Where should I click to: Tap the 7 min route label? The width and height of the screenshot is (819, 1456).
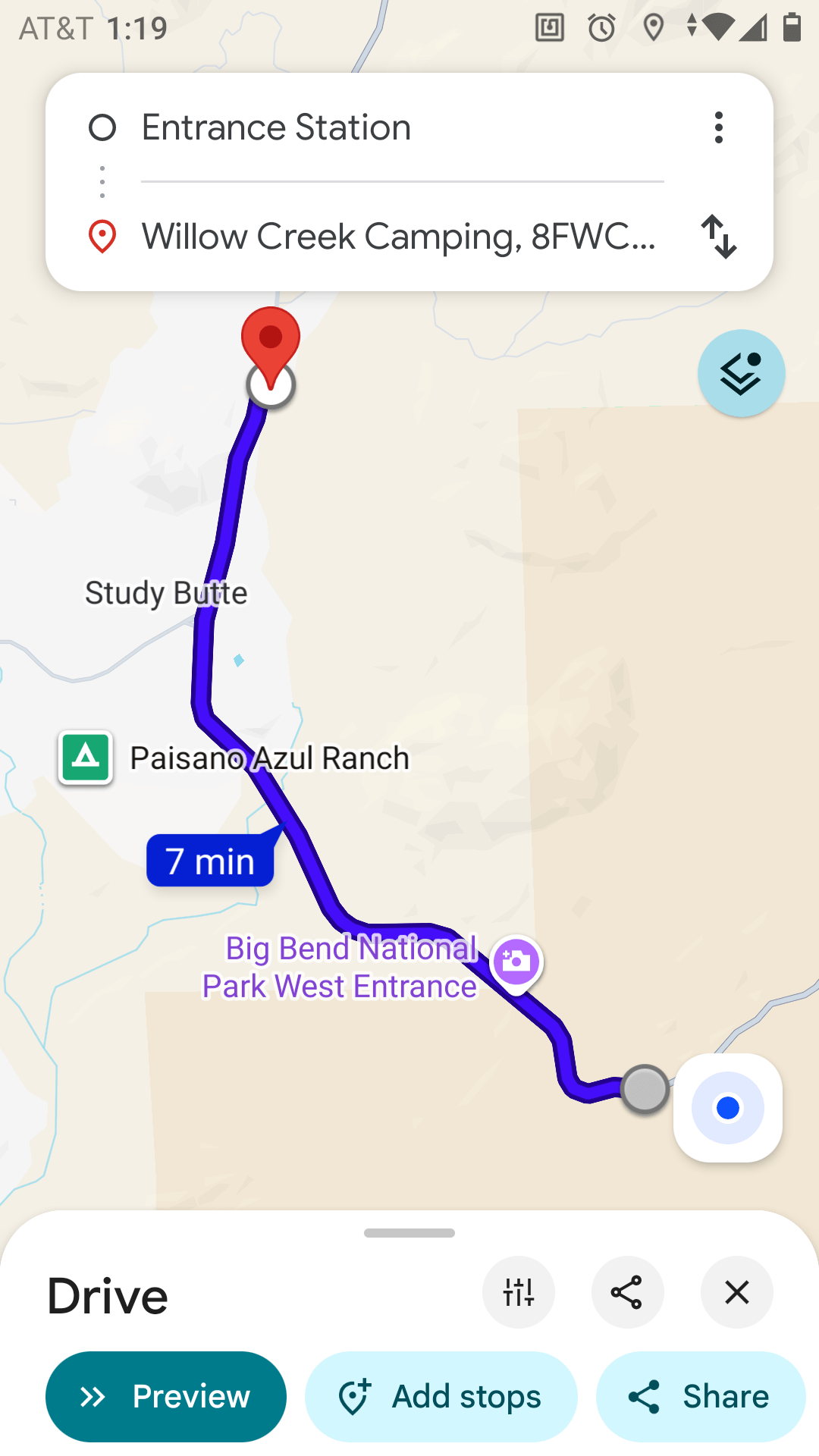[x=210, y=861]
